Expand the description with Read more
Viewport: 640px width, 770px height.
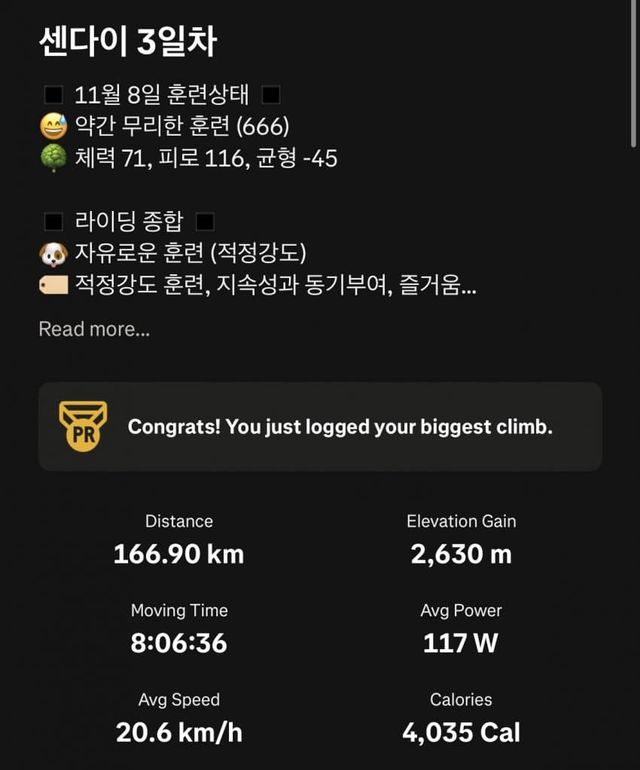click(x=94, y=329)
